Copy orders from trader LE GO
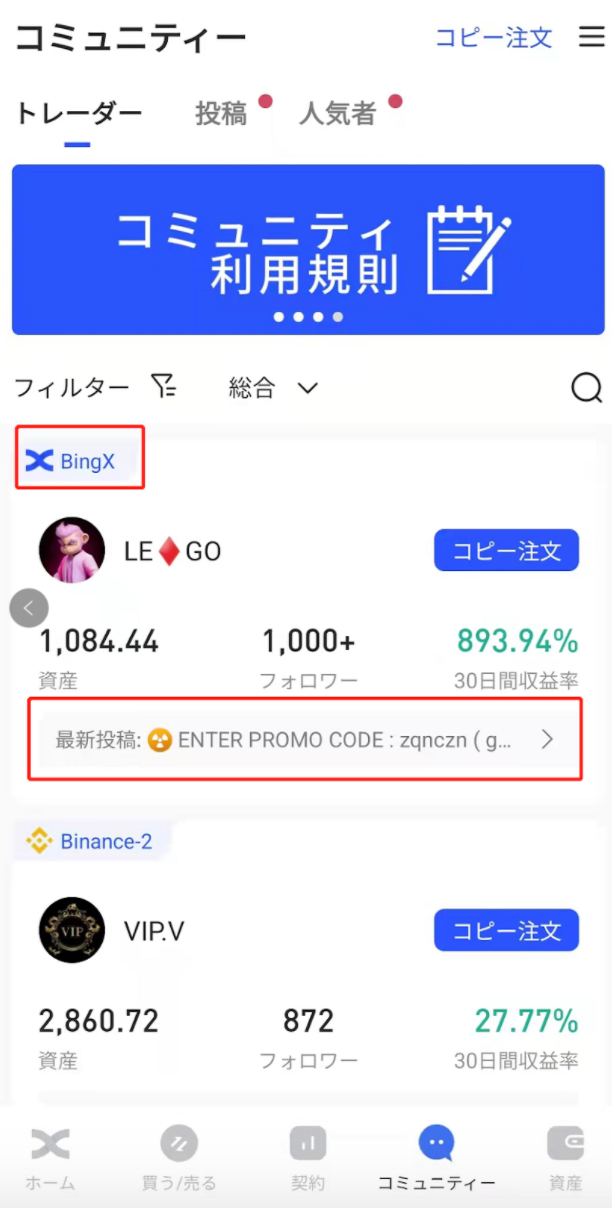This screenshot has width=612, height=1208. pyautogui.click(x=506, y=550)
